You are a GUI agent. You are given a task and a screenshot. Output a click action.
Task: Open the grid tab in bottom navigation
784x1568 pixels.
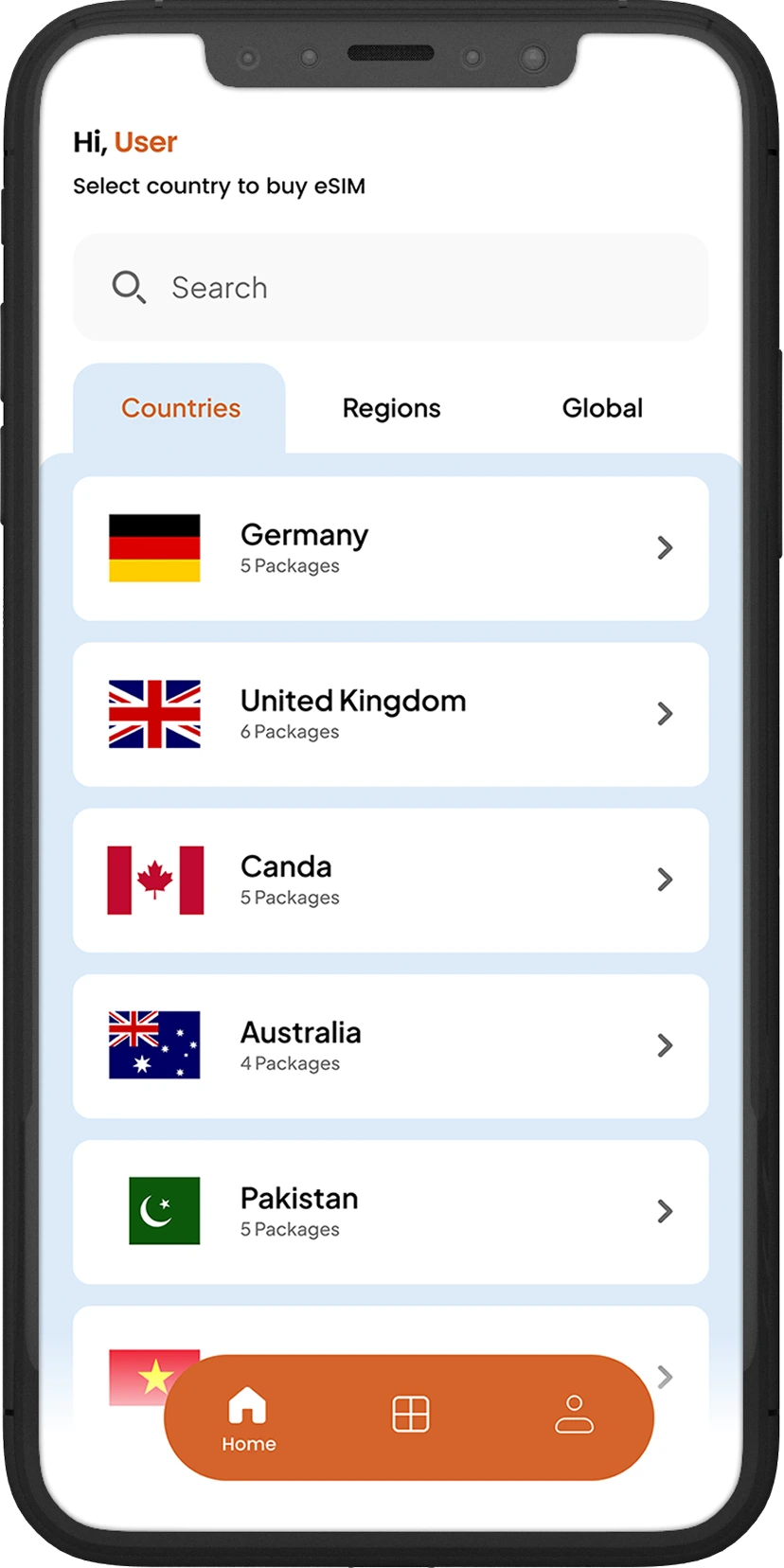411,1415
